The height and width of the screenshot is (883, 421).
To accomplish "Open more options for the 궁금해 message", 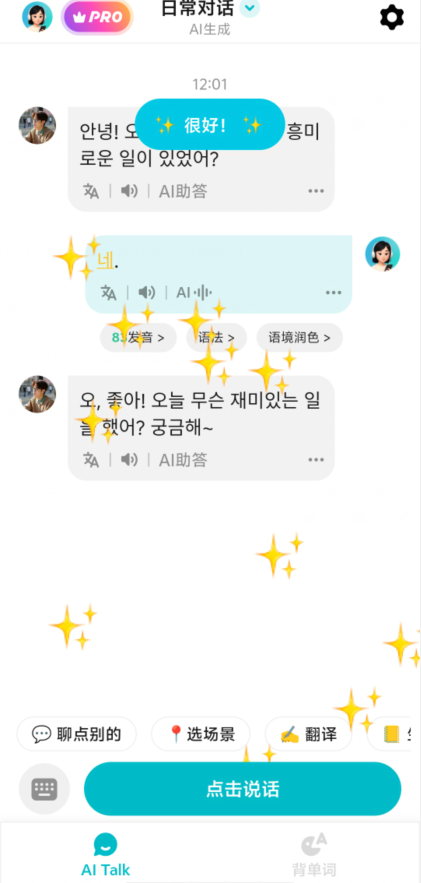I will (x=316, y=460).
